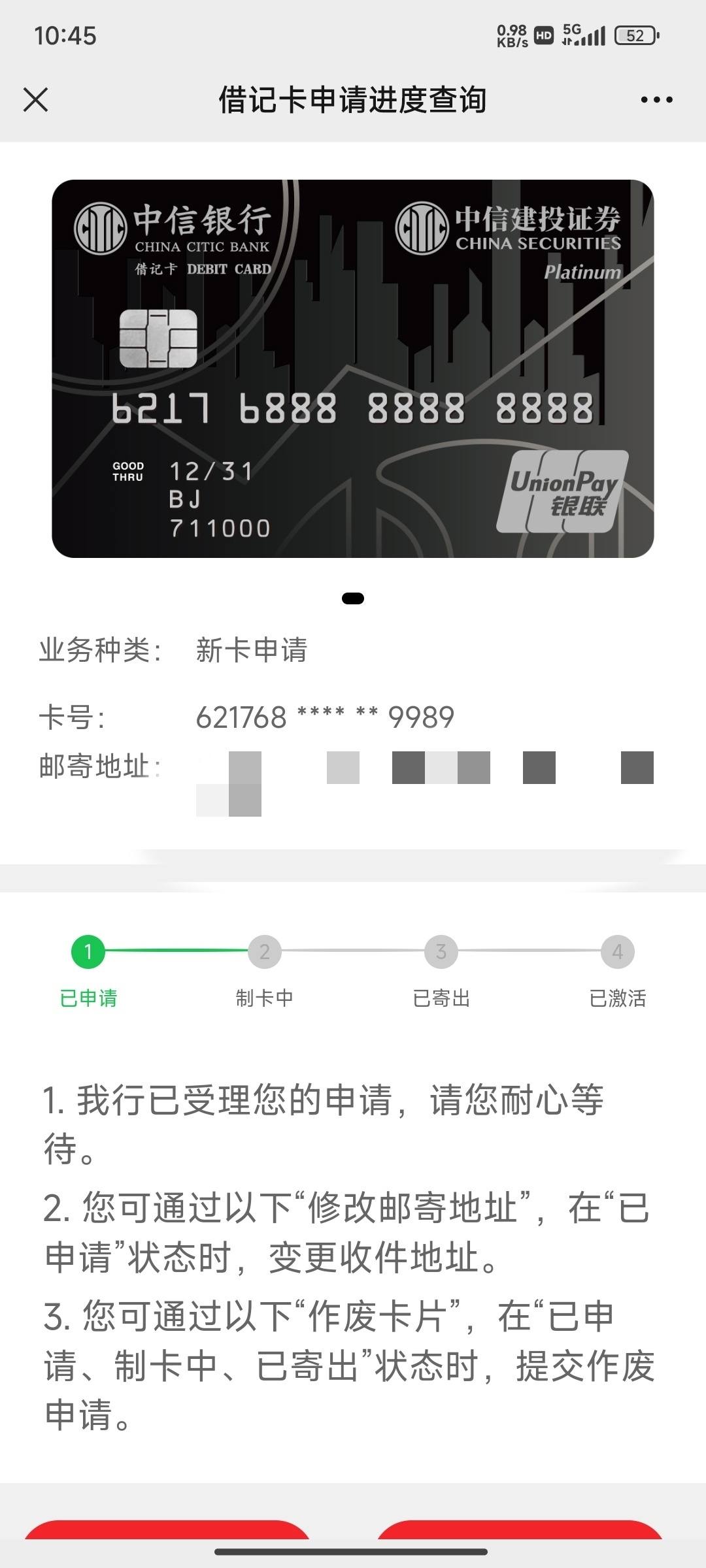This screenshot has width=706, height=1568.
Task: Tap the masked card number ending 9989
Action: (x=325, y=717)
